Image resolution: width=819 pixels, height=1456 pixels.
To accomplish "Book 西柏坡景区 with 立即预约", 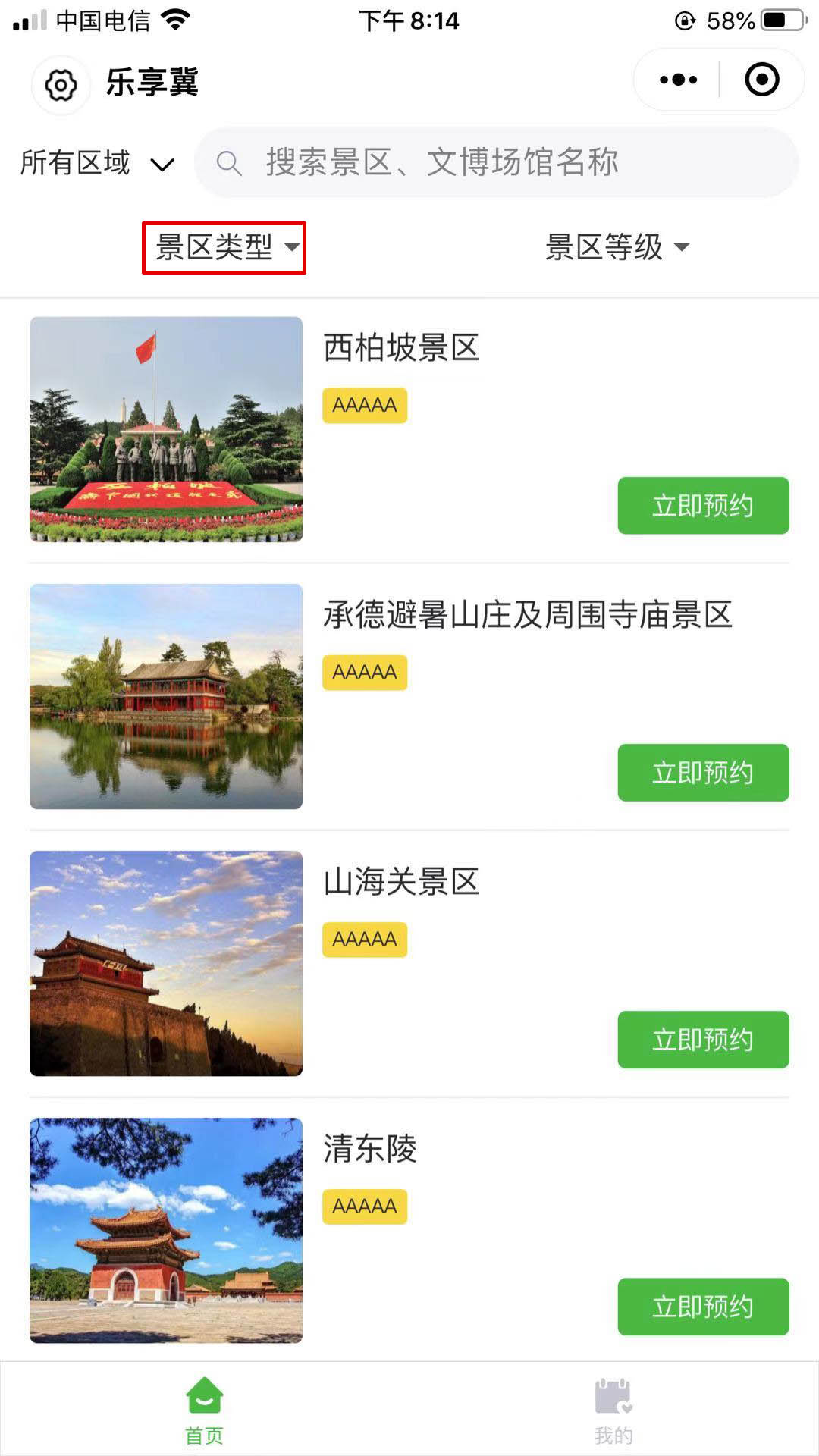I will pyautogui.click(x=703, y=506).
